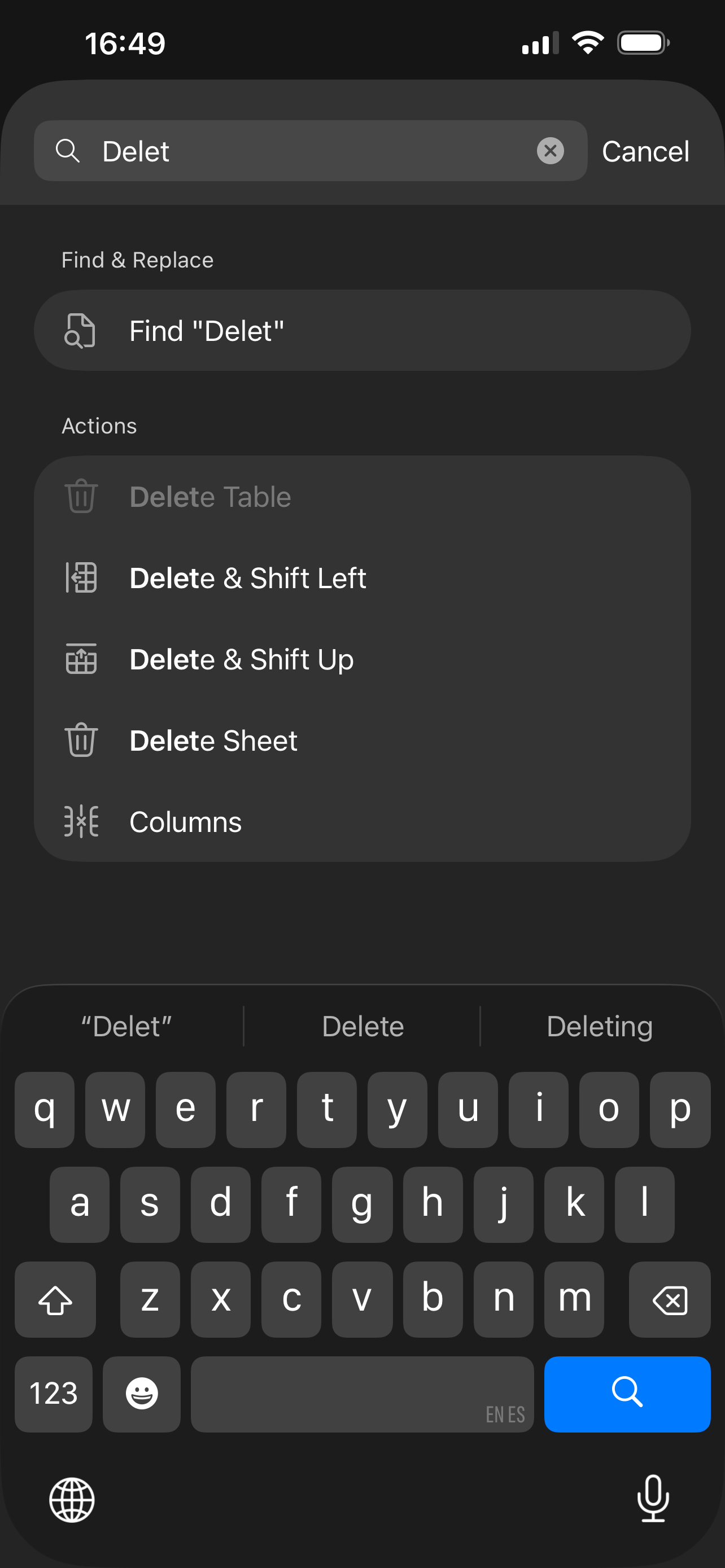
Task: Pick the "Deleting" keyboard suggestion
Action: [x=600, y=1026]
